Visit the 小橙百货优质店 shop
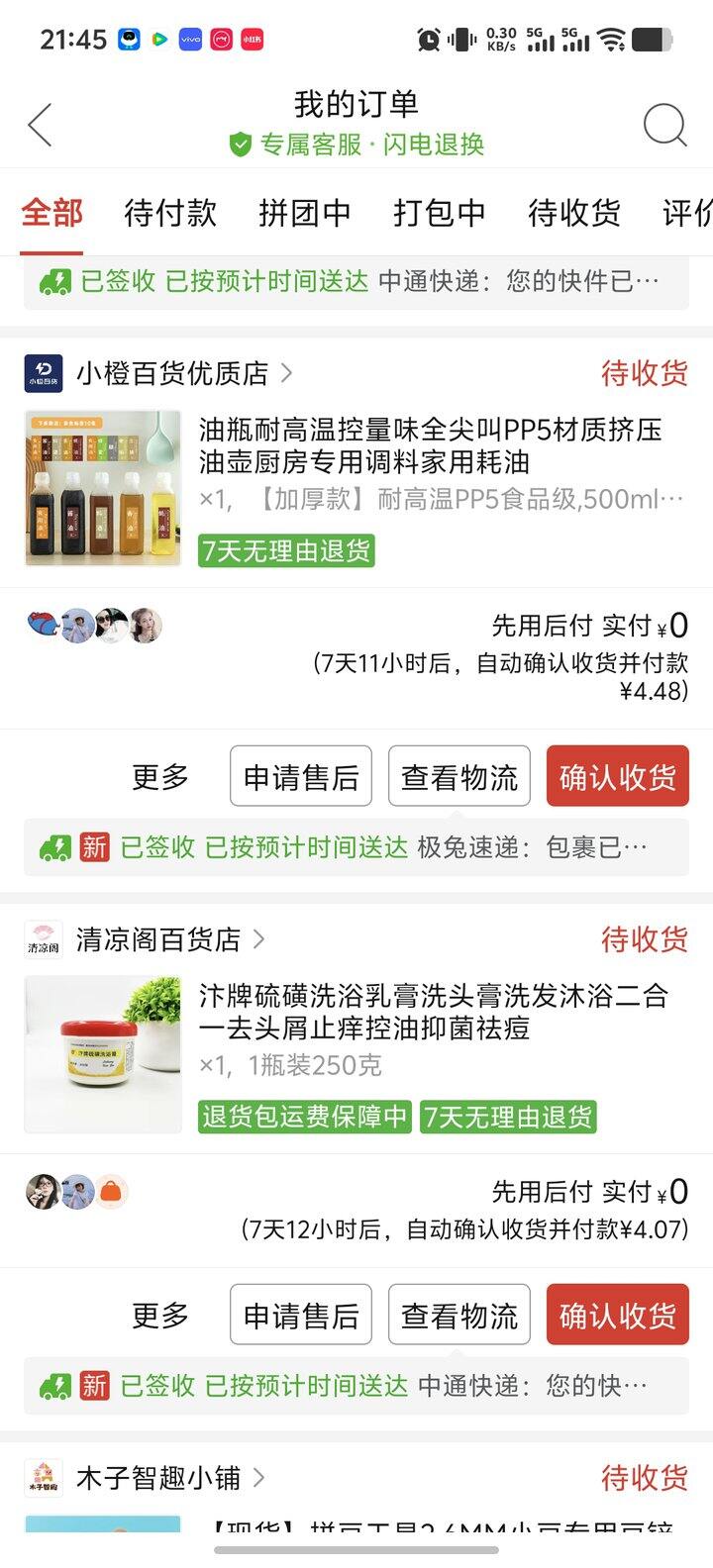The width and height of the screenshot is (713, 1568). 173,373
